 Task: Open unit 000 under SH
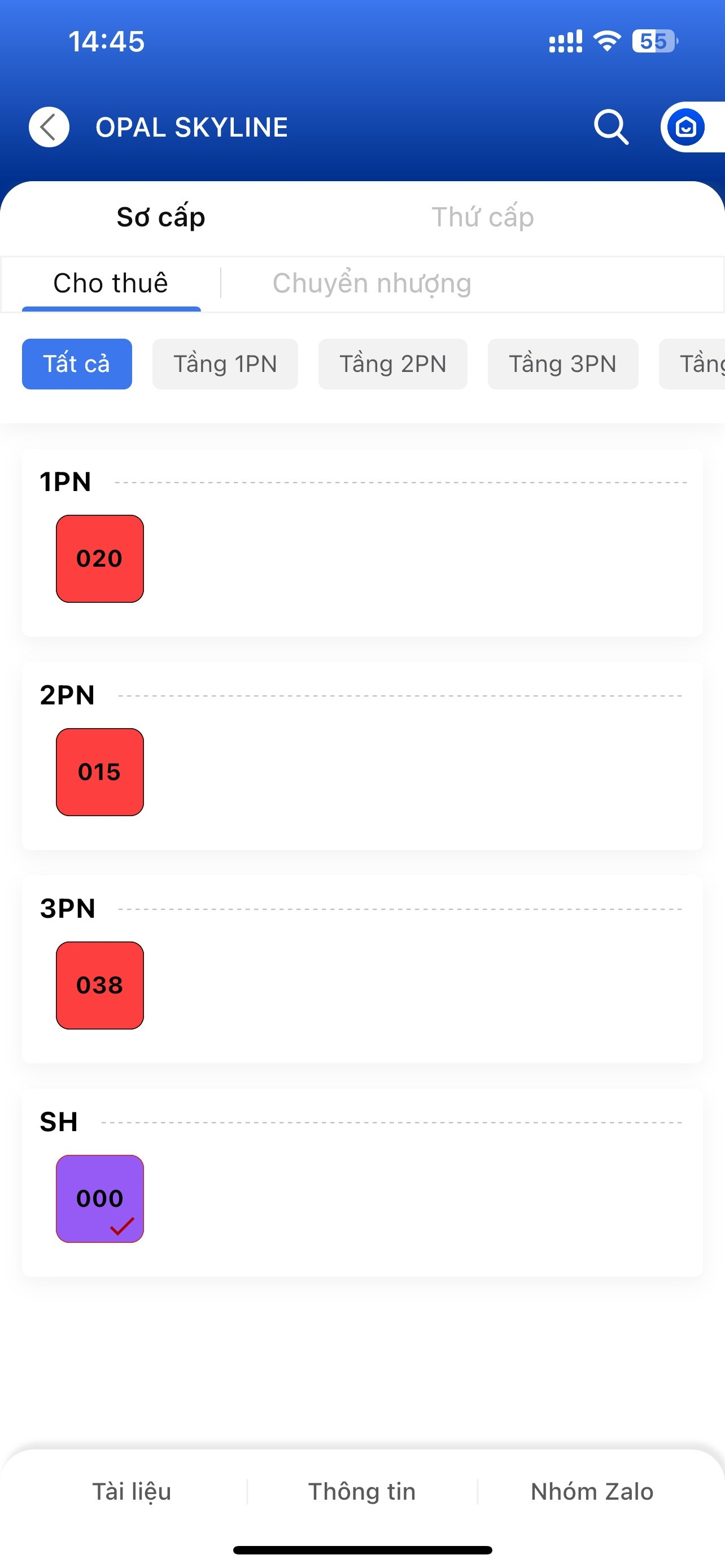(x=100, y=1198)
